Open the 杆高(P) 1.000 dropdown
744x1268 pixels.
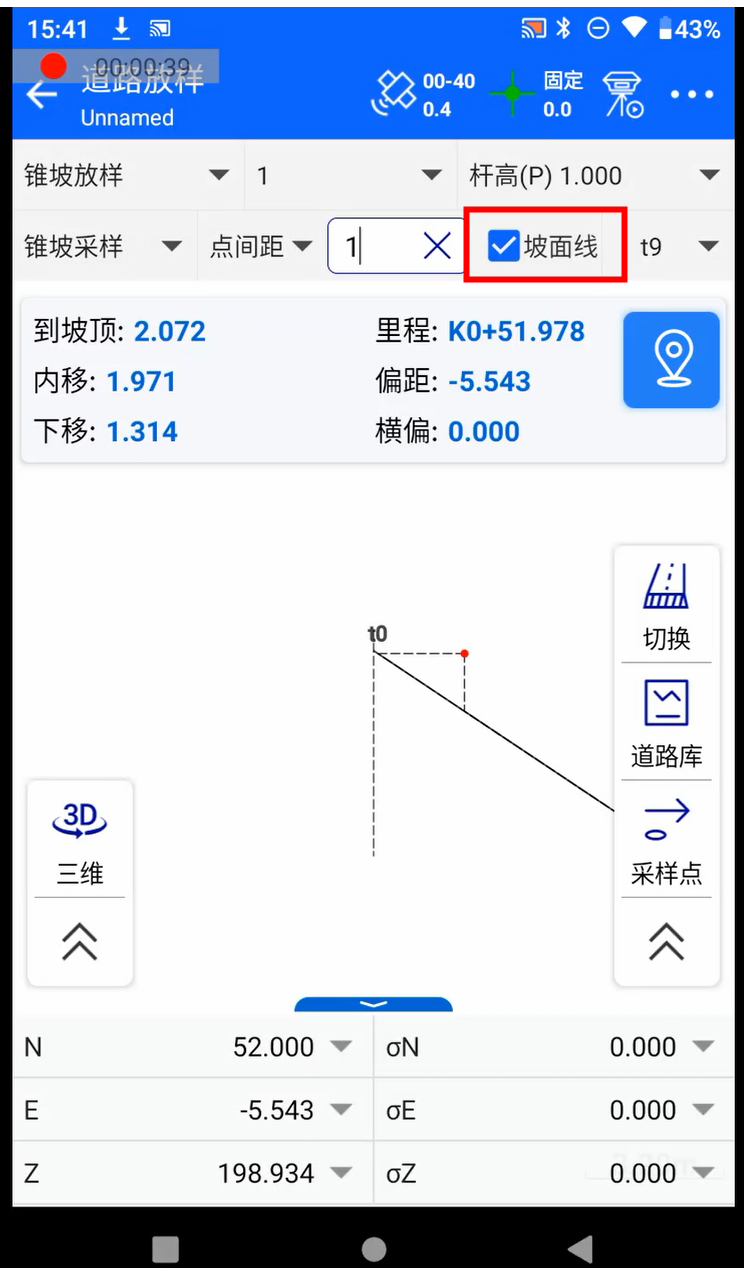[x=594, y=176]
